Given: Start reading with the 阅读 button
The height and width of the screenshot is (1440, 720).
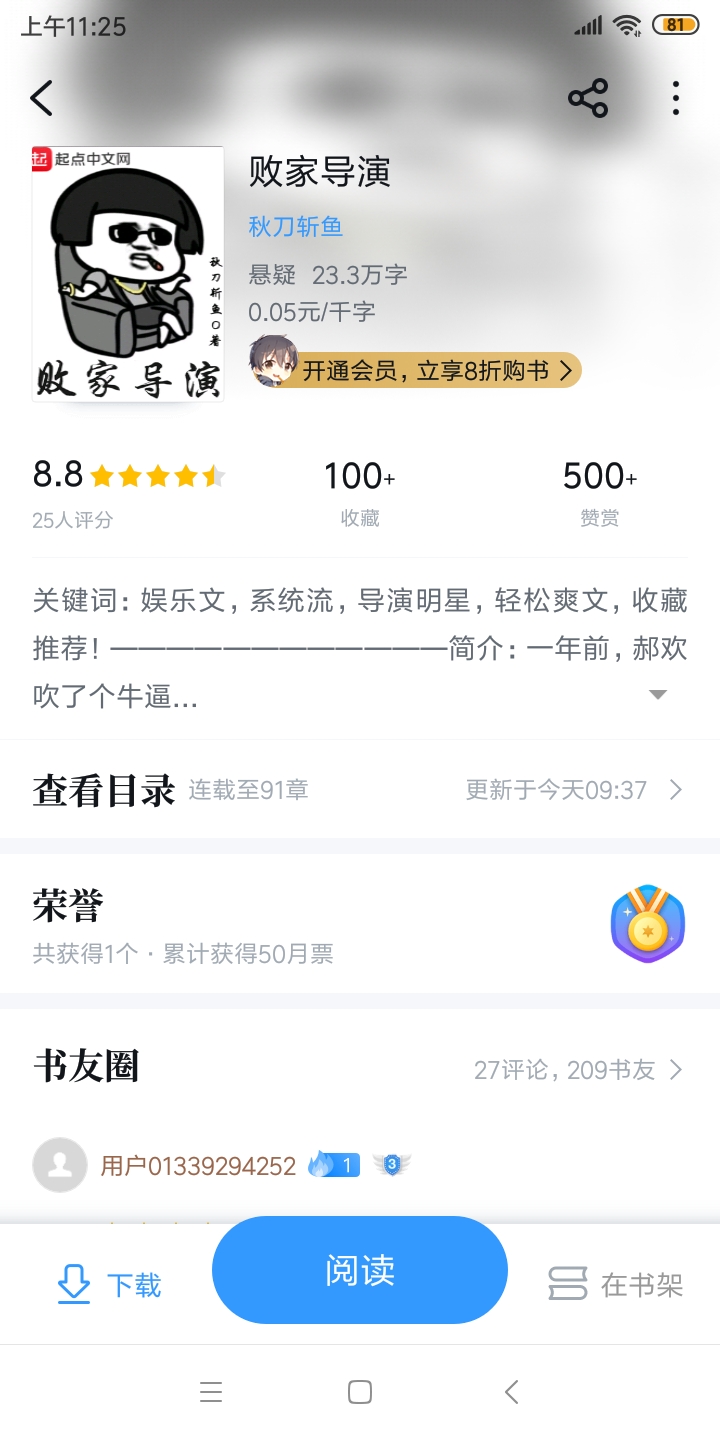Looking at the screenshot, I should pos(360,1270).
